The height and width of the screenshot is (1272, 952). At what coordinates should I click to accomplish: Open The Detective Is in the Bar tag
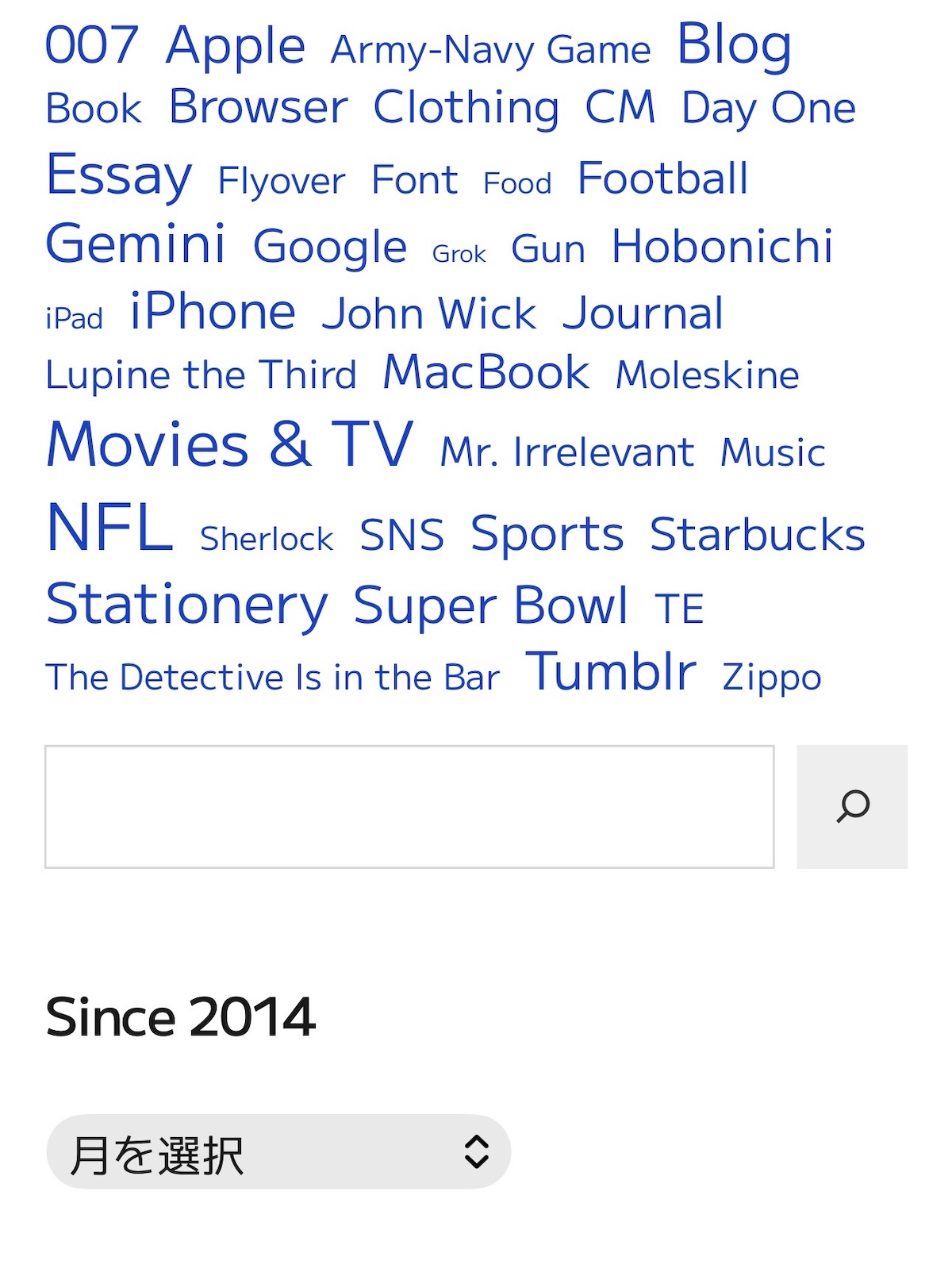272,678
